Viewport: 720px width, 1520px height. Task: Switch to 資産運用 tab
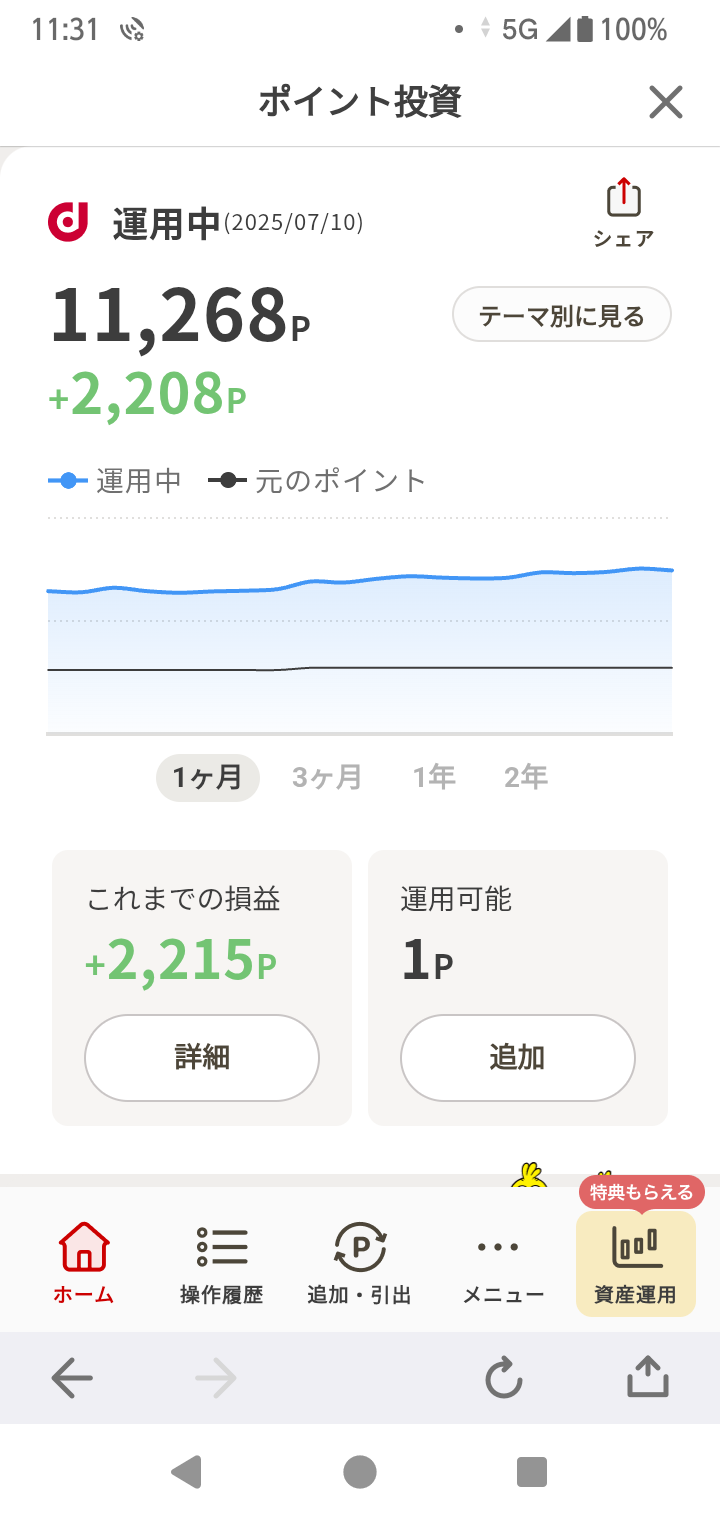(635, 1262)
